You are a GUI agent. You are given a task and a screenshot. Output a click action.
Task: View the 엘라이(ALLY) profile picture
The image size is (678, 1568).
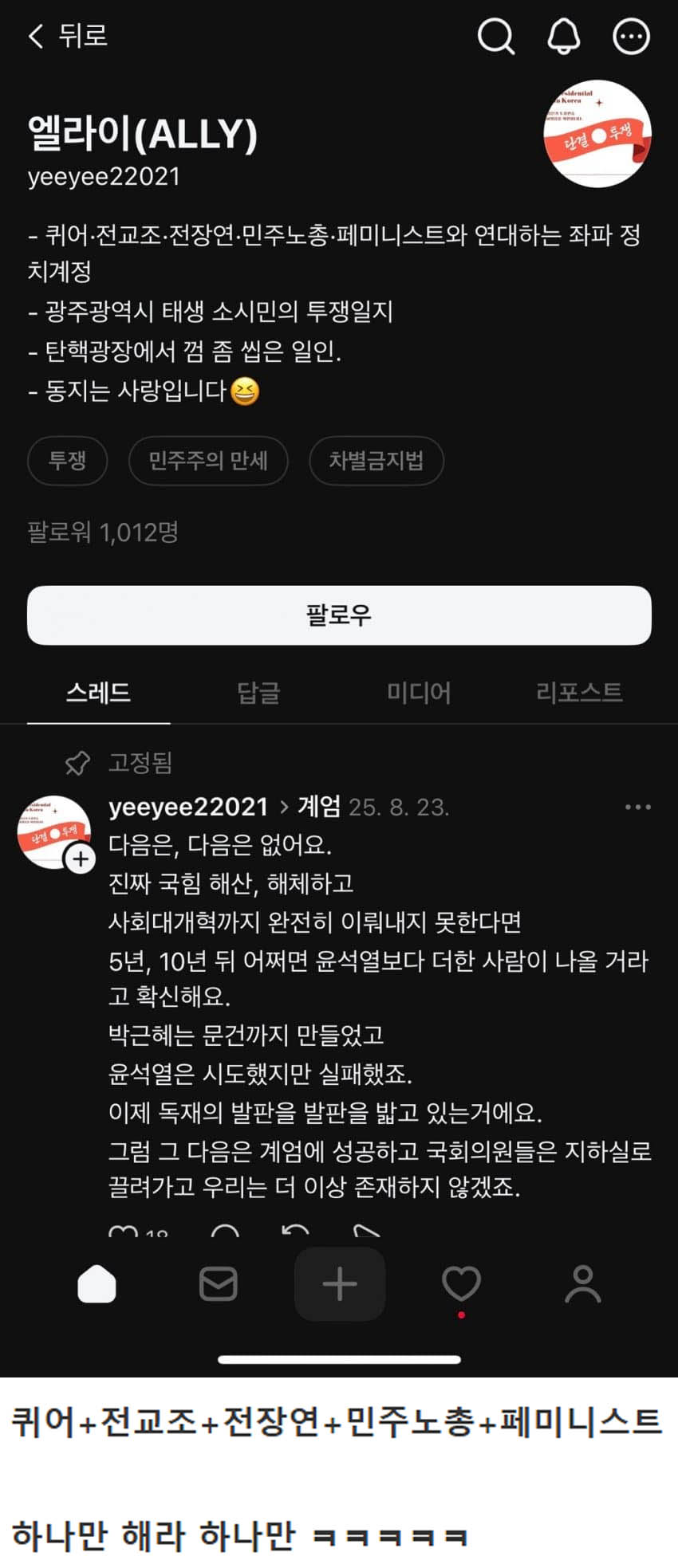point(597,134)
